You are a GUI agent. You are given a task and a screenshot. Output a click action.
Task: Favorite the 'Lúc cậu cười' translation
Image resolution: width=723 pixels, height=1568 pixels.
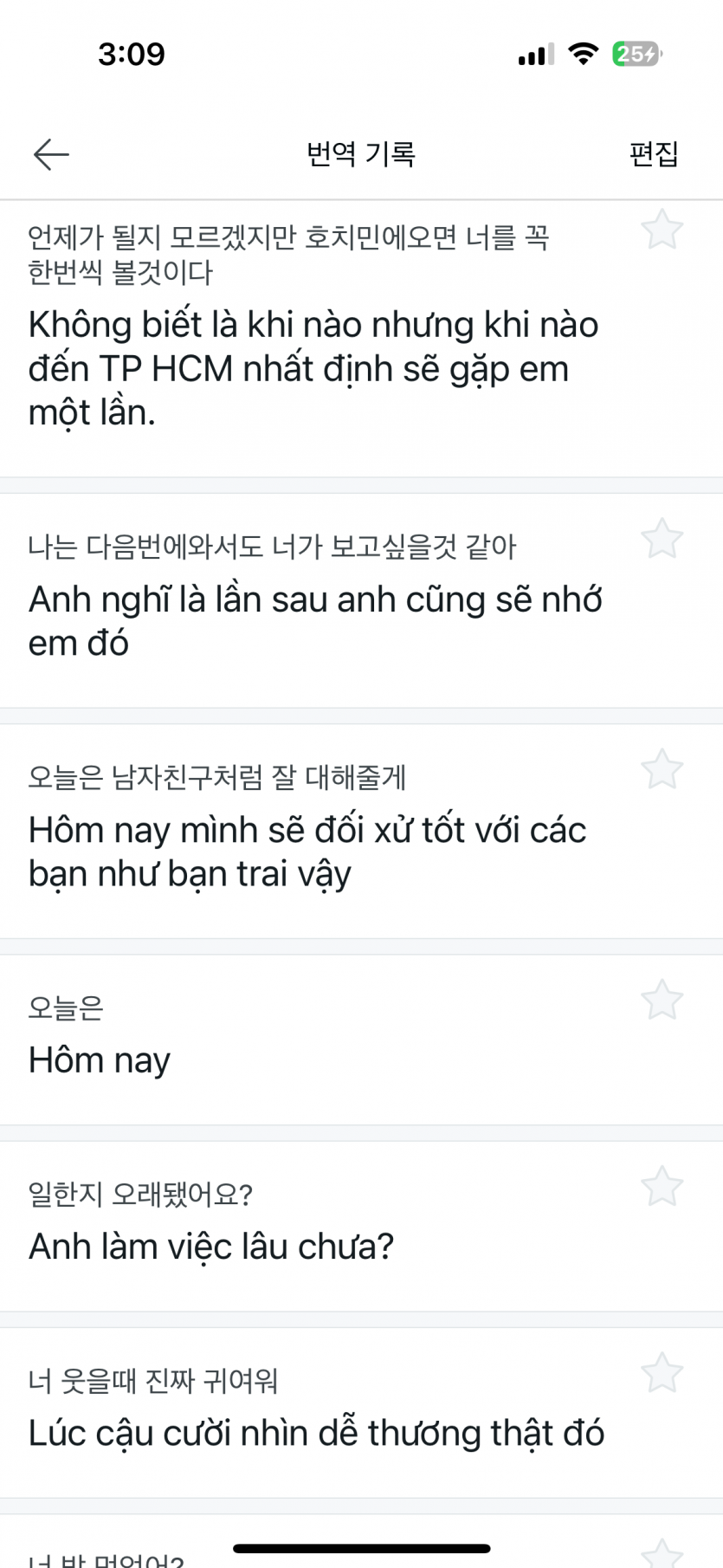click(662, 1373)
